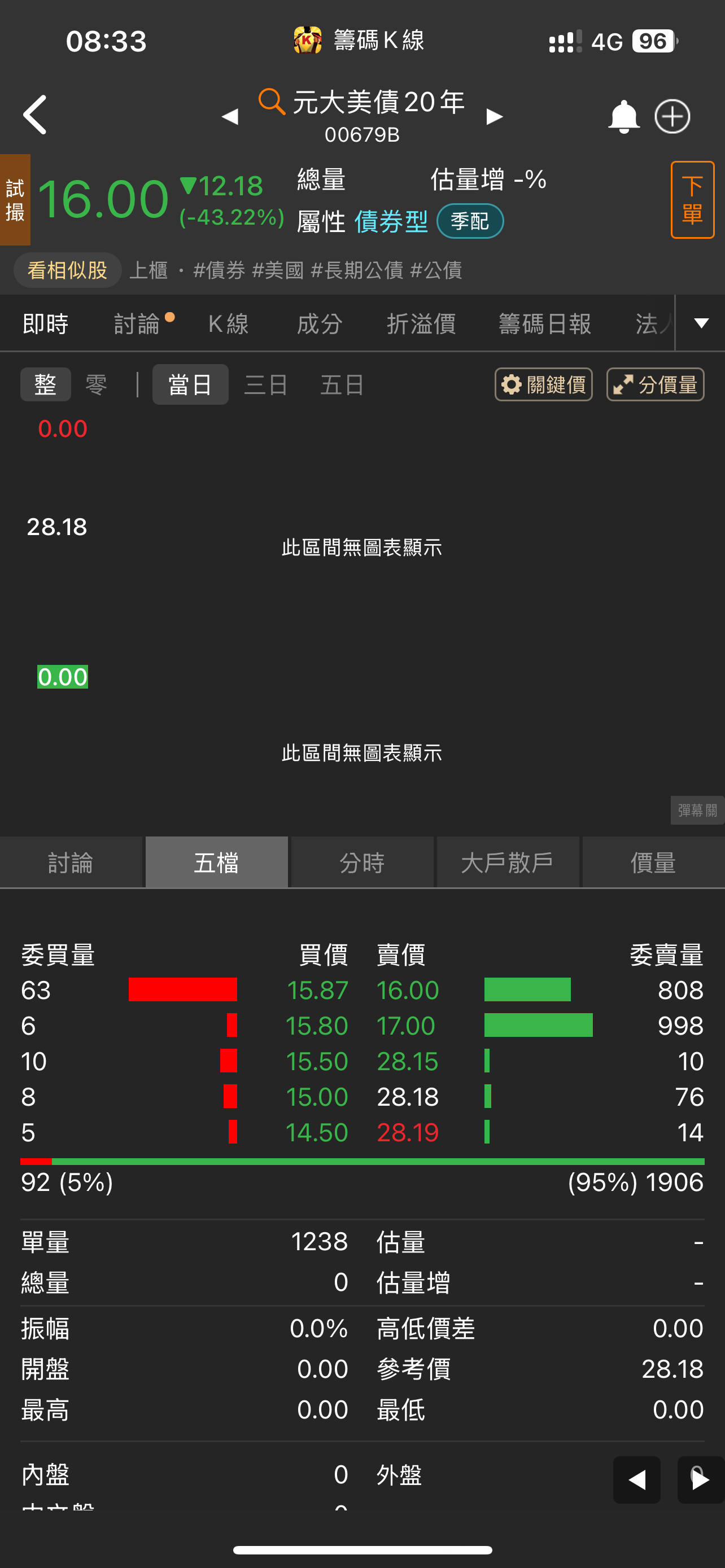Show the 三日 chart range
Viewport: 725px width, 1568px height.
266,385
